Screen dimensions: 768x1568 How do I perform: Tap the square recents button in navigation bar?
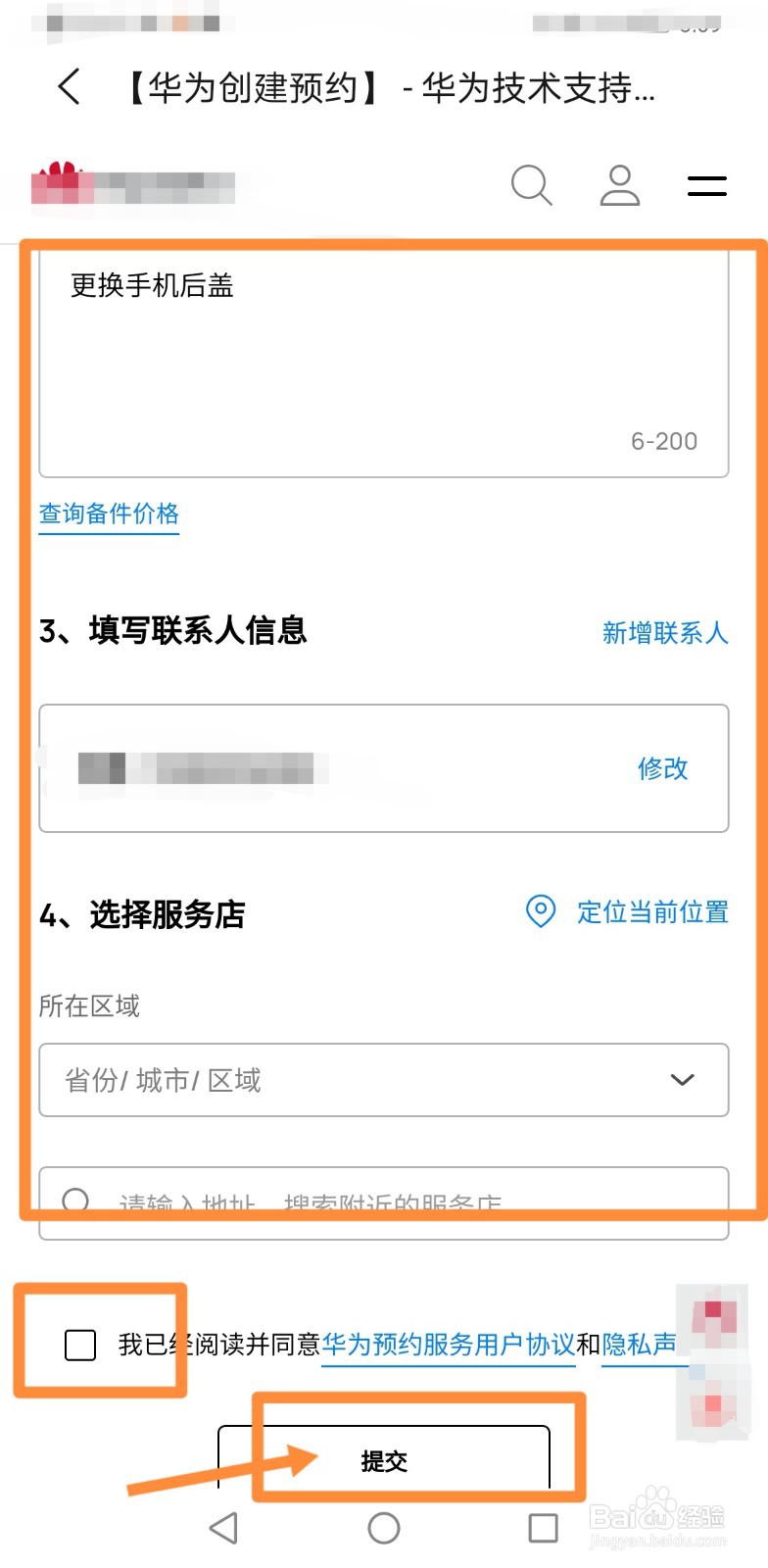pyautogui.click(x=542, y=1527)
